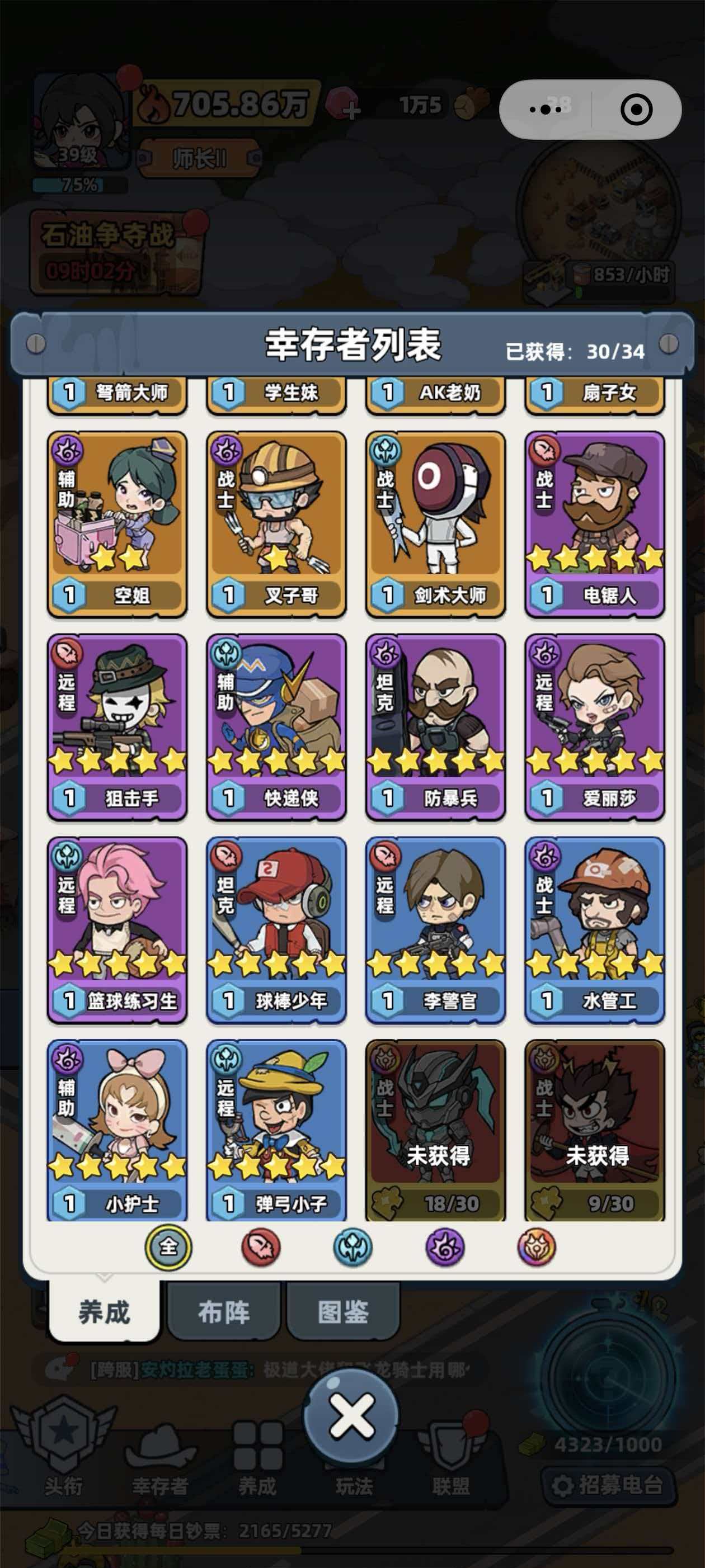Open the 叉子哥 survivor card
This screenshot has width=705, height=1568.
click(x=276, y=523)
